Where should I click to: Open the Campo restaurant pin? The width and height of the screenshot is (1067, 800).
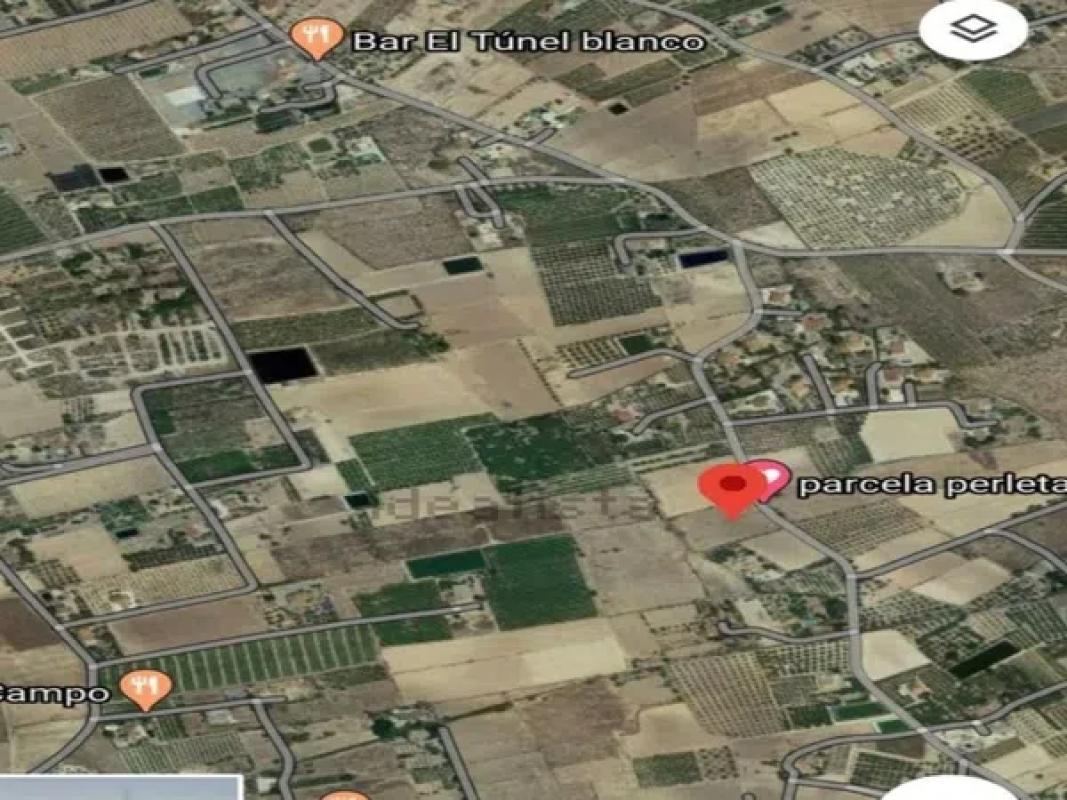tap(146, 688)
